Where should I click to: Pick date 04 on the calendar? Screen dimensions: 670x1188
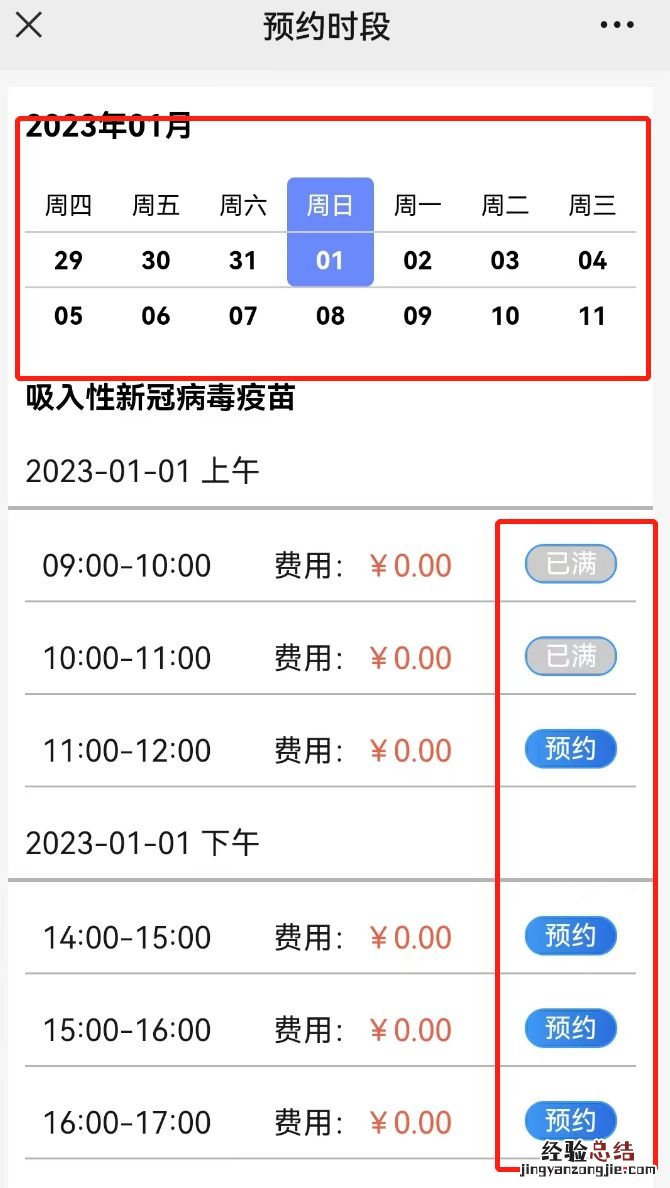click(592, 261)
